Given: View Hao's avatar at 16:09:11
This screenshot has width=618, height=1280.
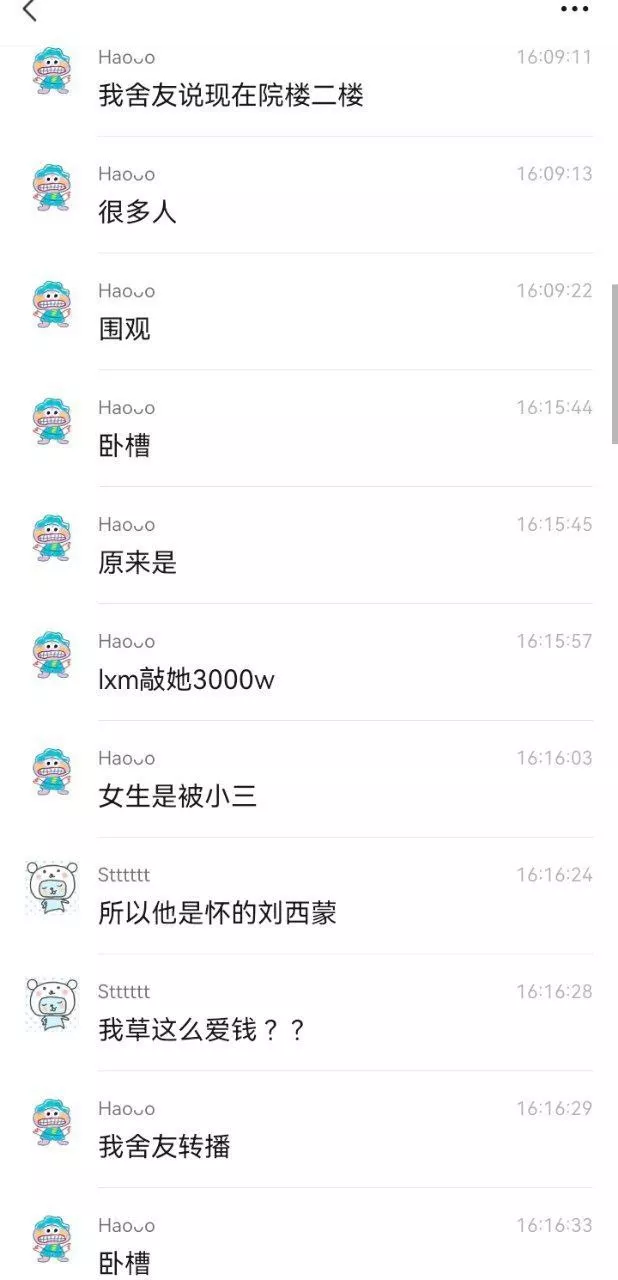Looking at the screenshot, I should (52, 71).
